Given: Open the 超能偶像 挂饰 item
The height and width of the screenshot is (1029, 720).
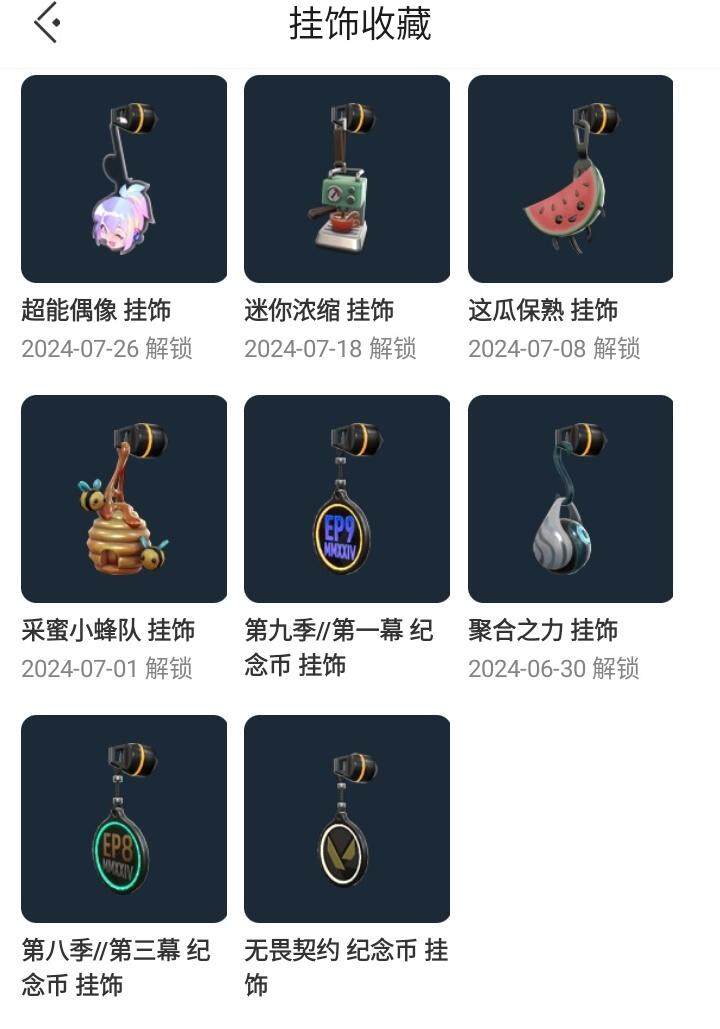Looking at the screenshot, I should click(124, 179).
